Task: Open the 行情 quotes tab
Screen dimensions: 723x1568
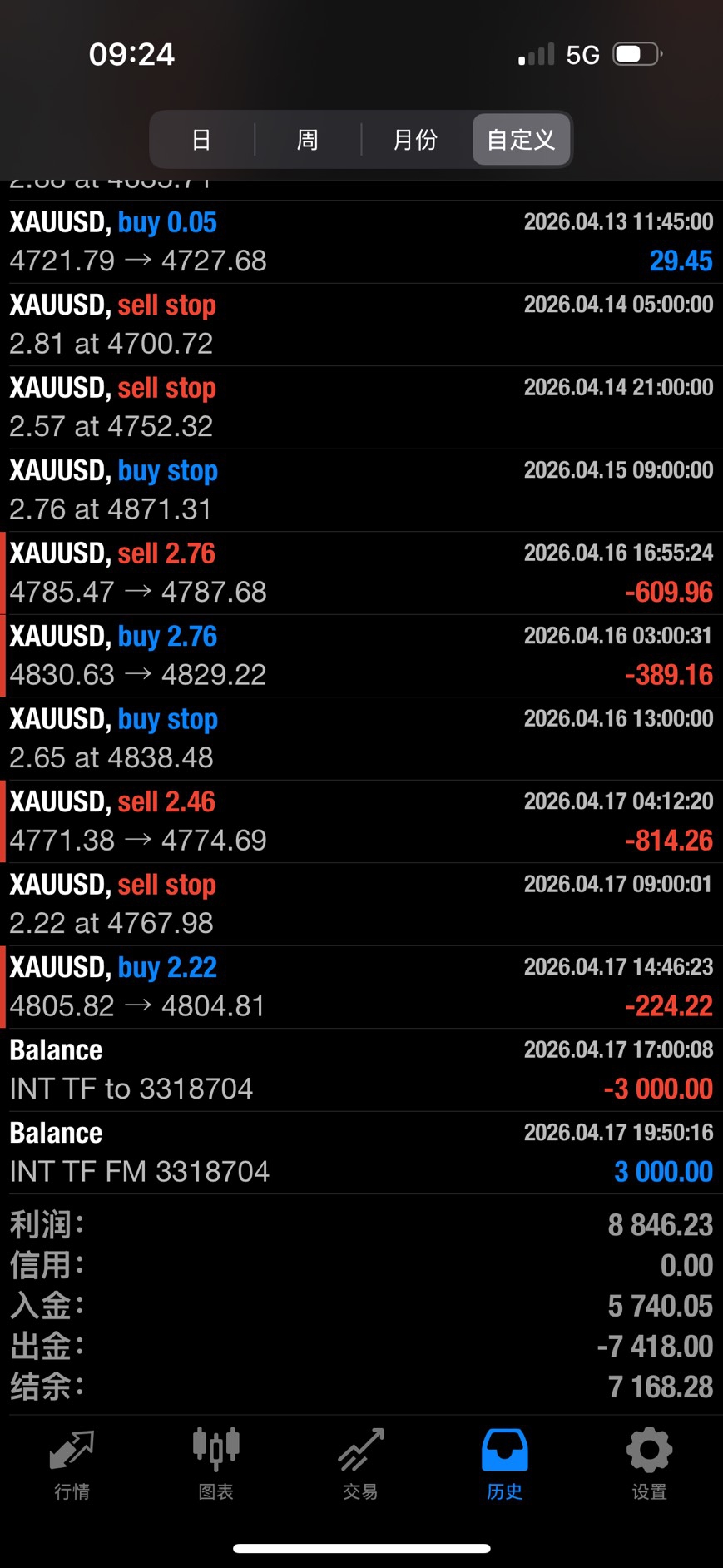Action: point(72,1465)
